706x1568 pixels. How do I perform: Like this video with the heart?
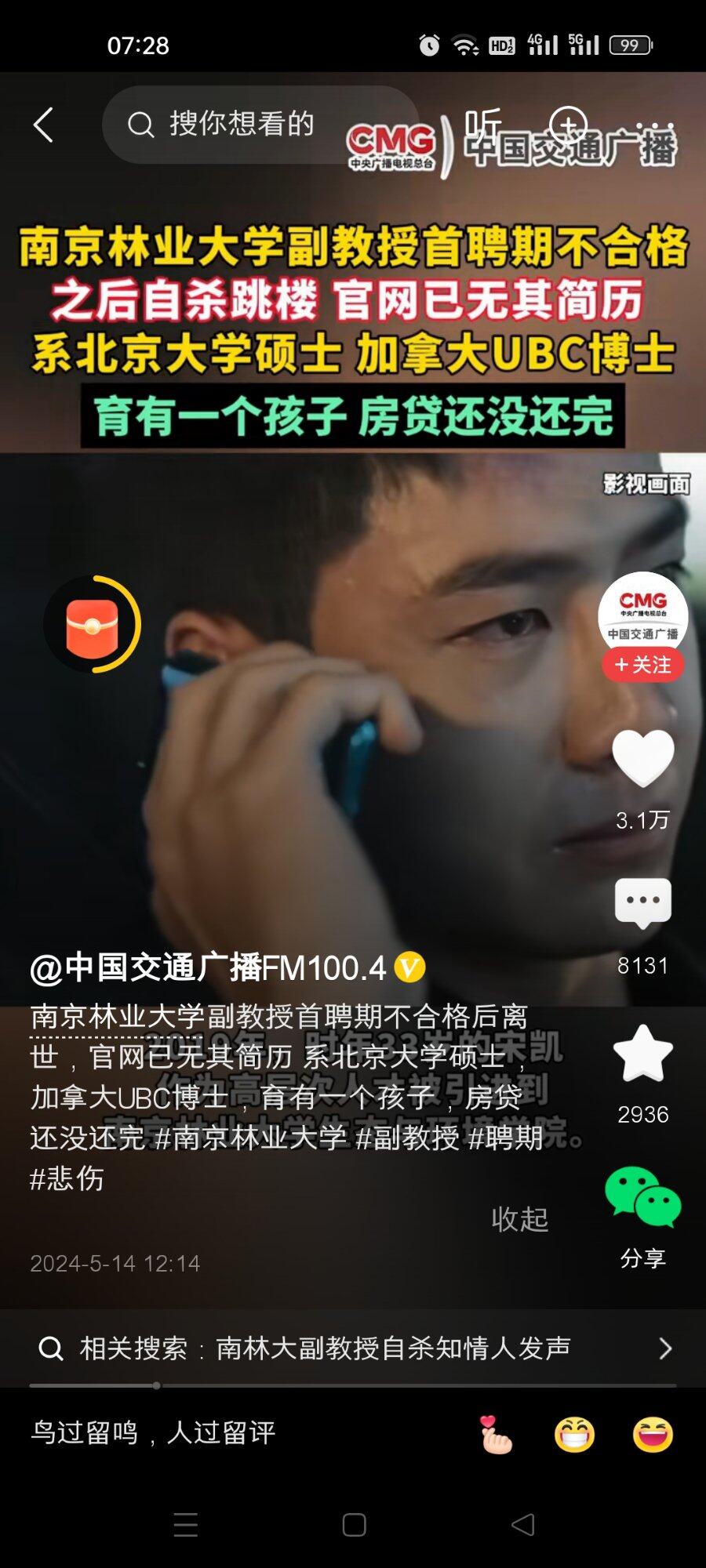point(642,758)
